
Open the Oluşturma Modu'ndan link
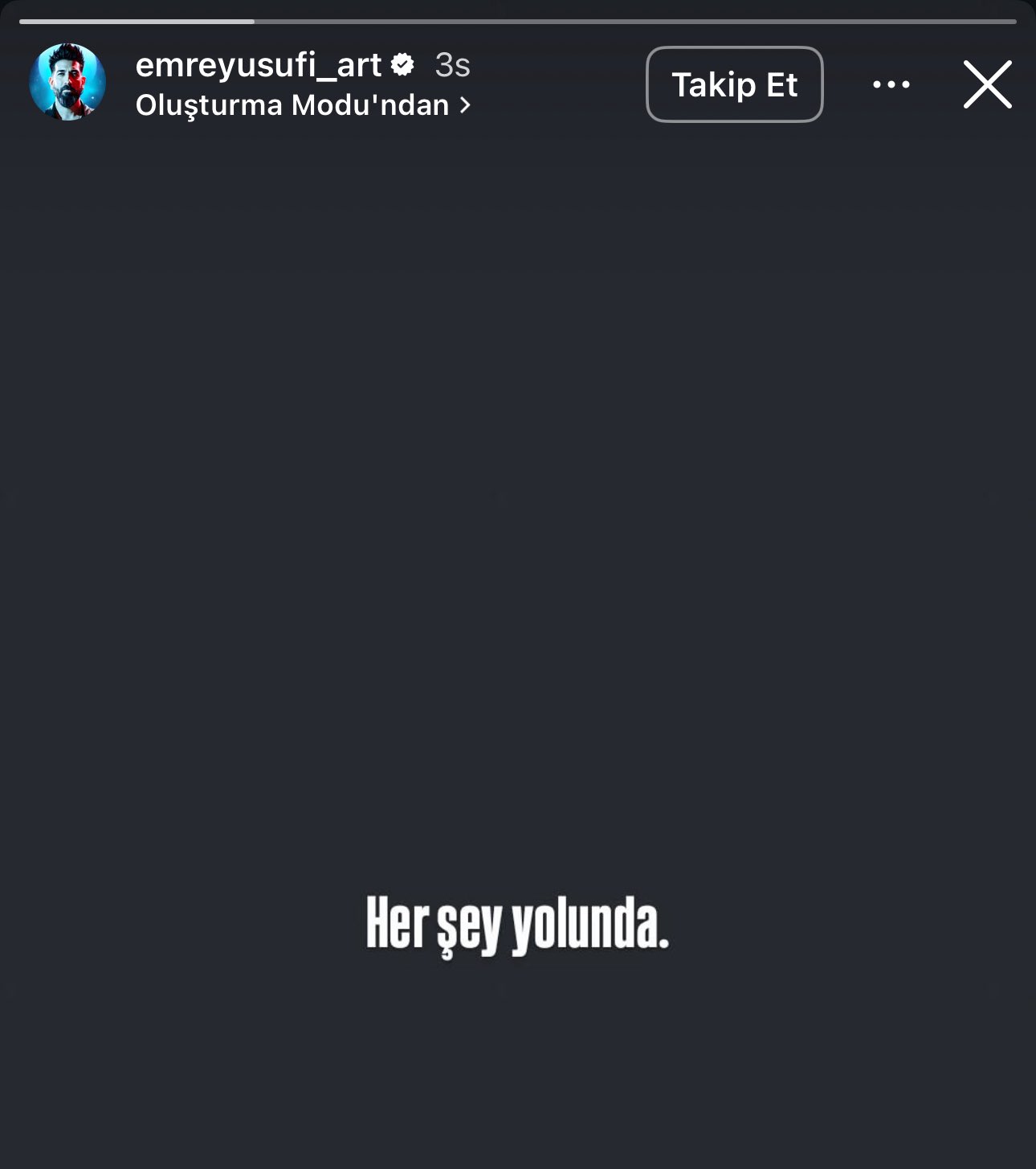(302, 105)
